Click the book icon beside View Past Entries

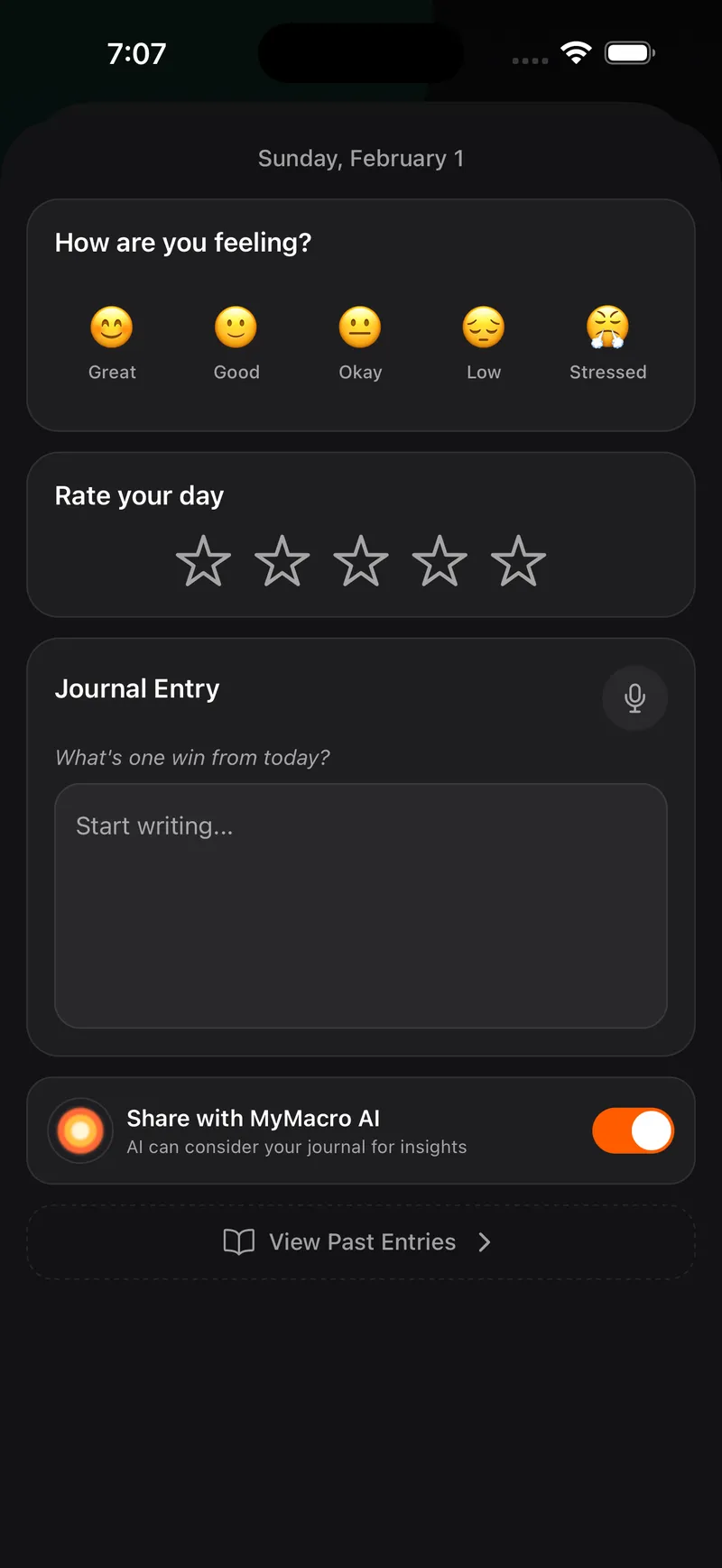[238, 1242]
